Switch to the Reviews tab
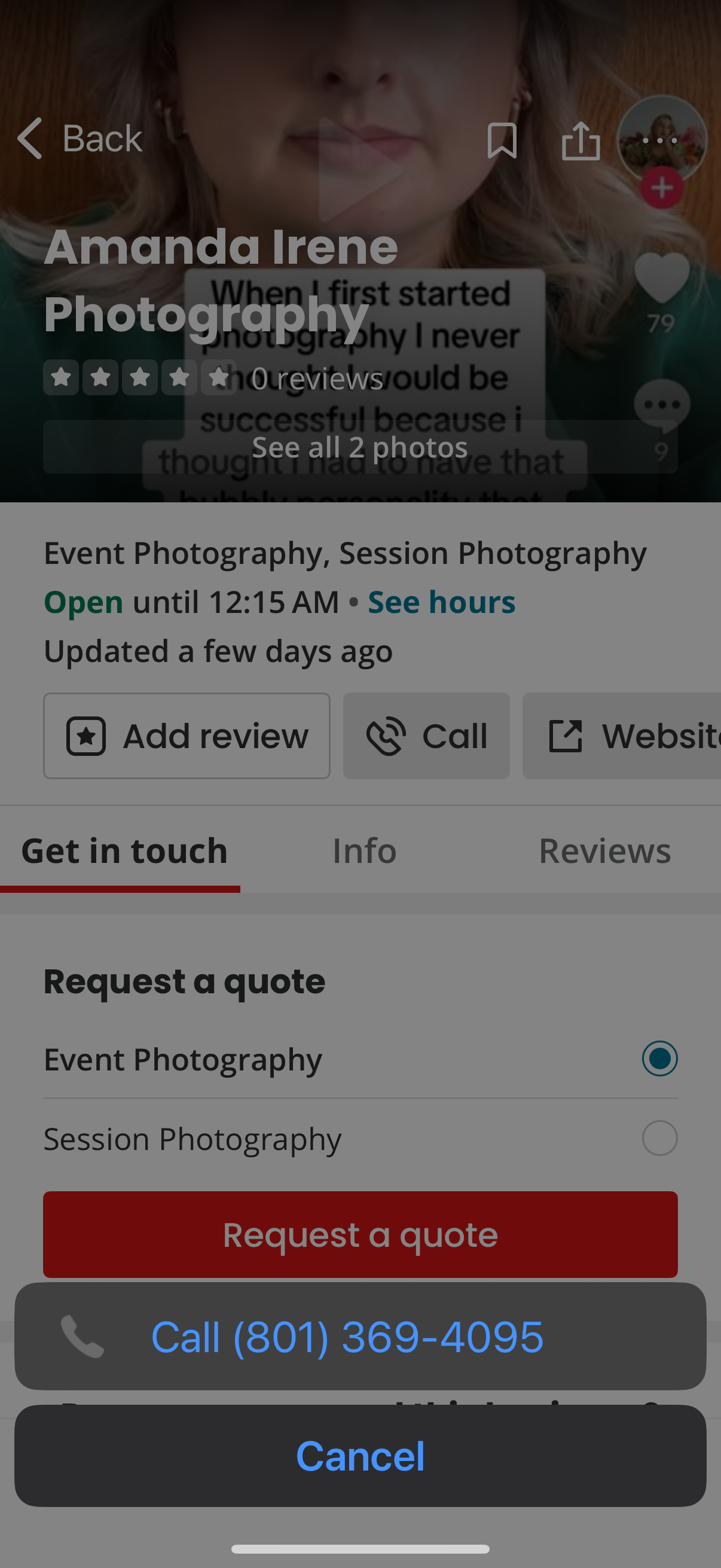Image resolution: width=721 pixels, height=1568 pixels. [x=605, y=850]
